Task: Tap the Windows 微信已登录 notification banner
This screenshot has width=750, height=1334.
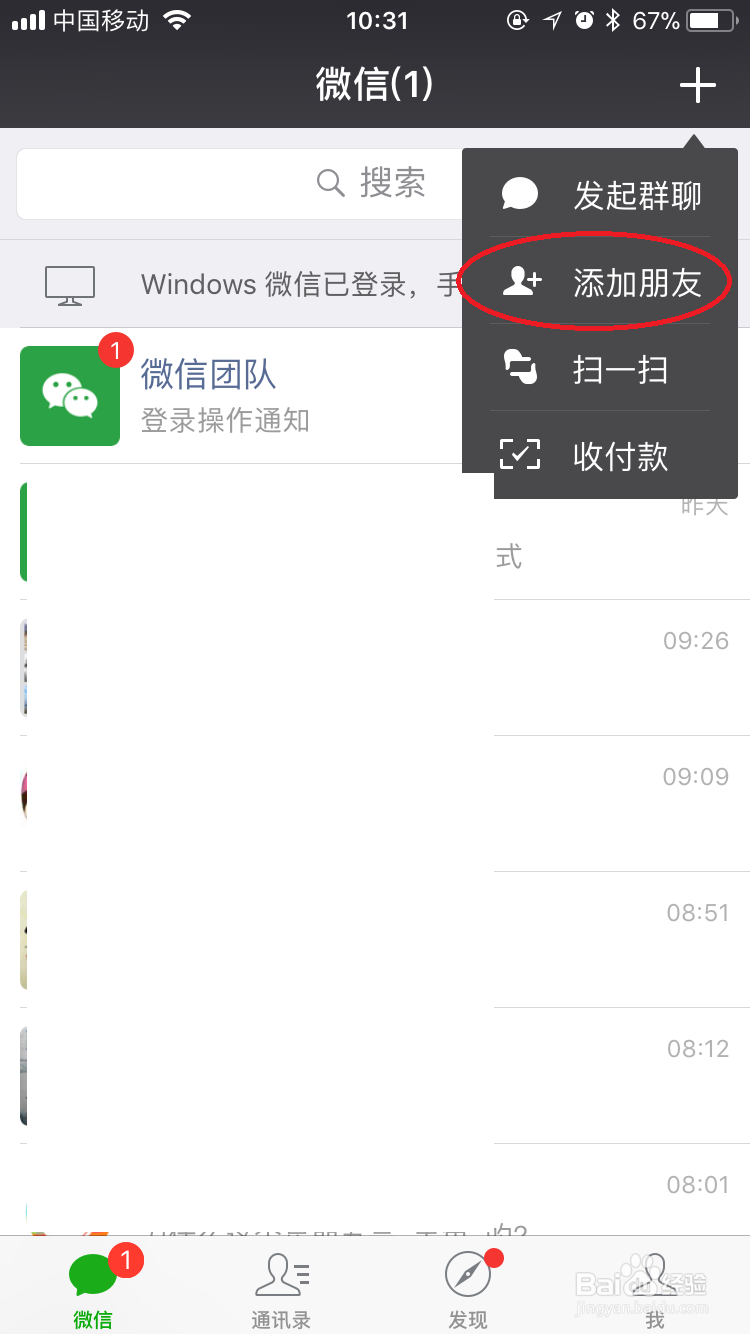Action: [250, 284]
